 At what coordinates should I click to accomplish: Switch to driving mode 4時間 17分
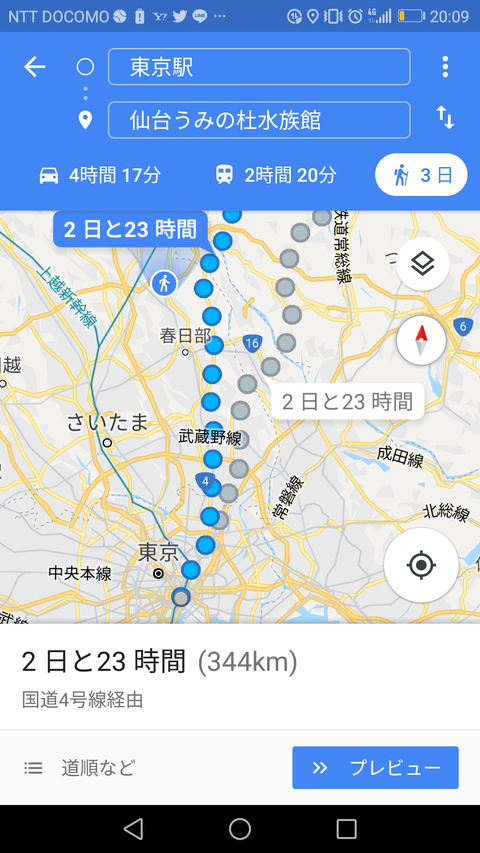coord(100,175)
